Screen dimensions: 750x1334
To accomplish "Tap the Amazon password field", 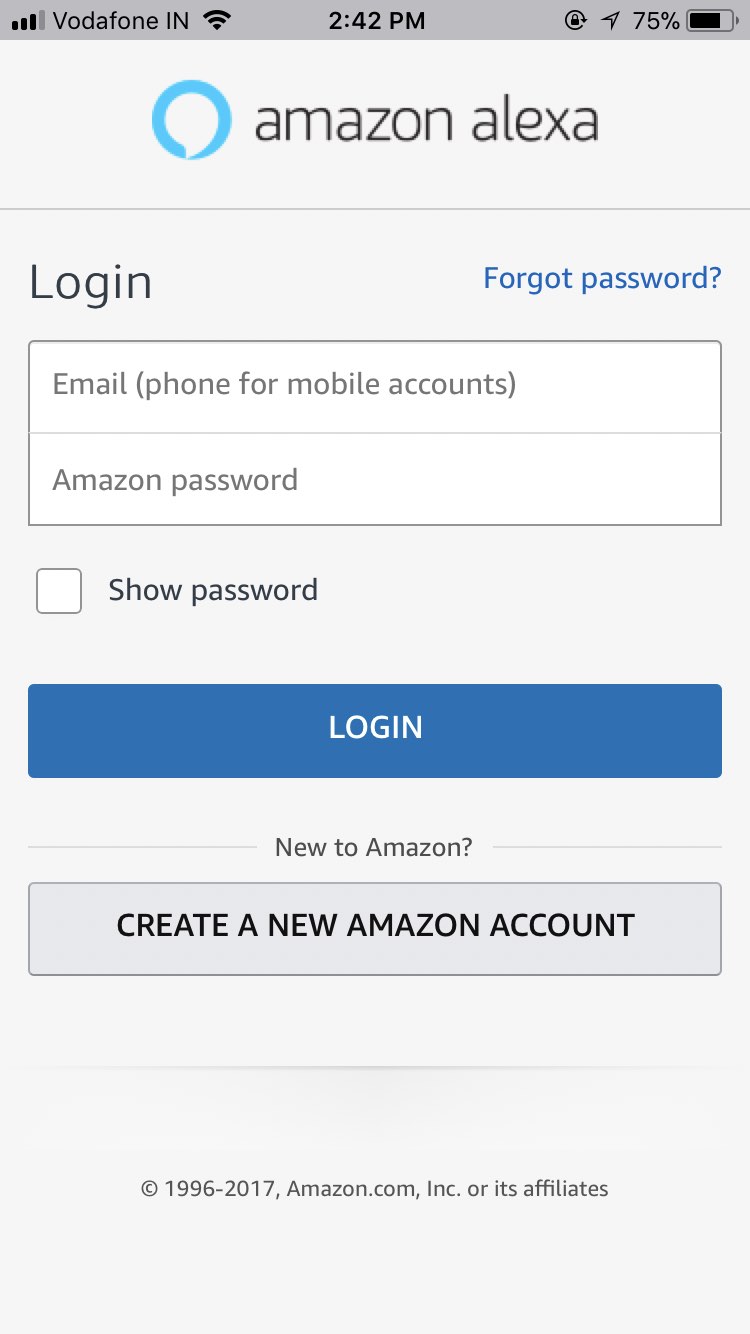I will pyautogui.click(x=374, y=480).
